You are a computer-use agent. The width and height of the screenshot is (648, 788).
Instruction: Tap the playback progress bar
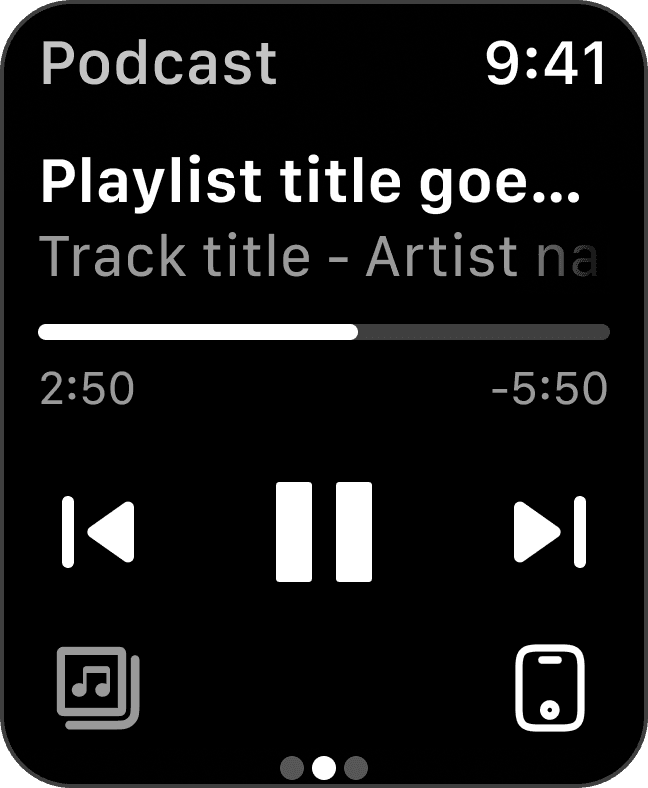point(323,332)
